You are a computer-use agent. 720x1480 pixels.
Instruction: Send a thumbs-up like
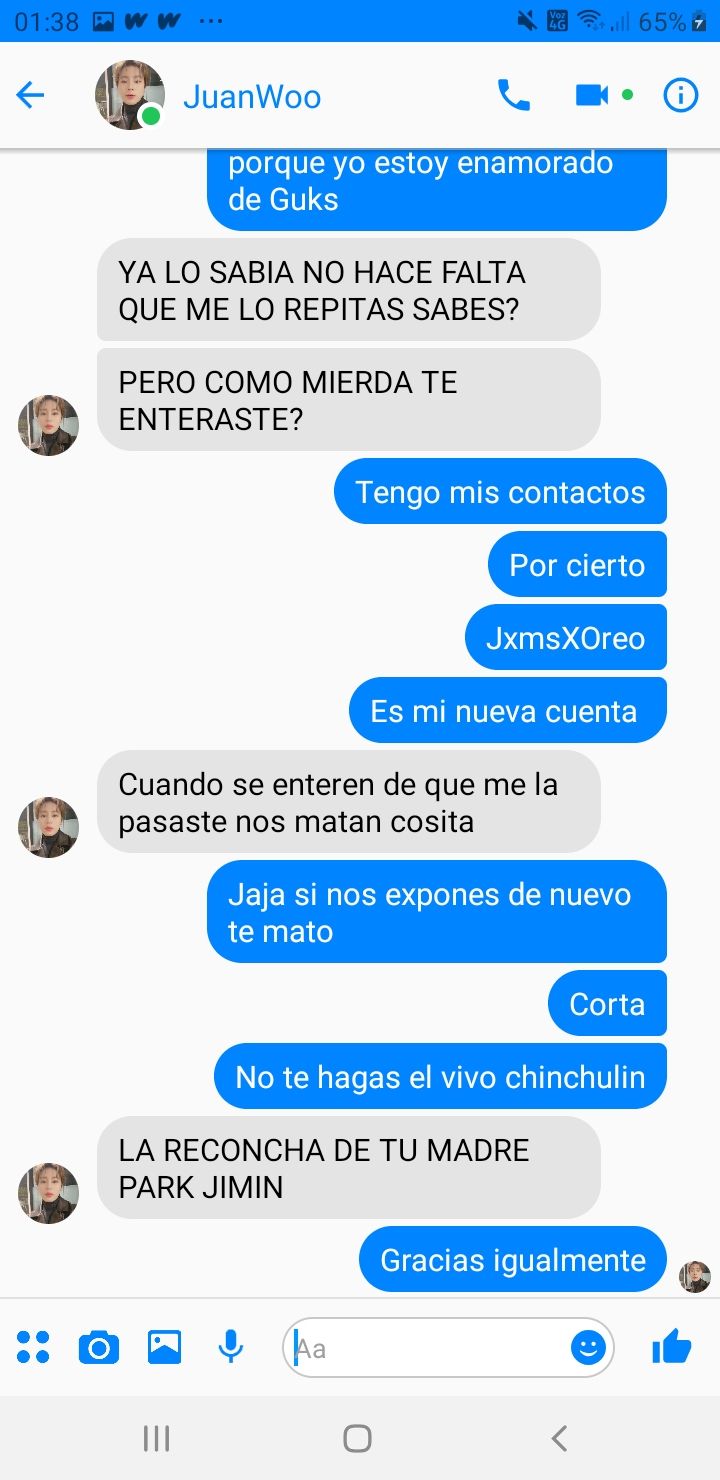click(672, 1348)
